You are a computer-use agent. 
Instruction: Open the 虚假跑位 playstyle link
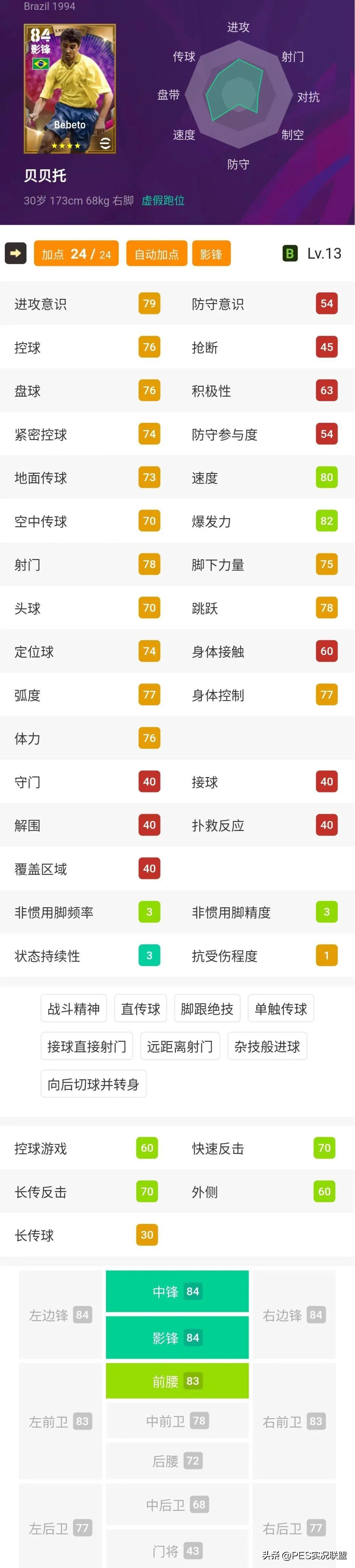(x=163, y=200)
